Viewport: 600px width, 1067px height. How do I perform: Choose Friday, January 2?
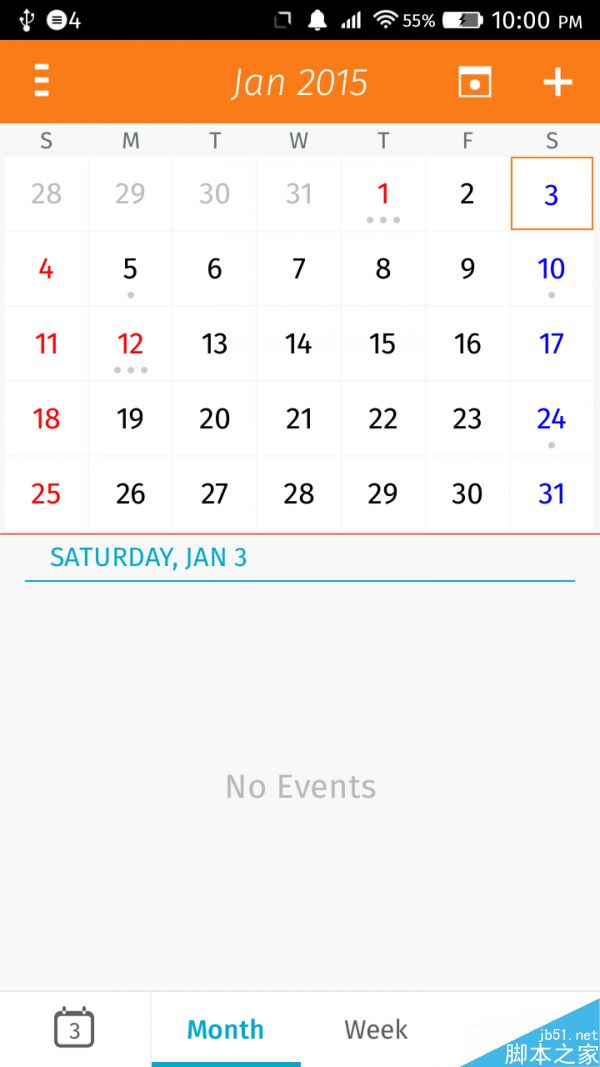click(x=467, y=194)
